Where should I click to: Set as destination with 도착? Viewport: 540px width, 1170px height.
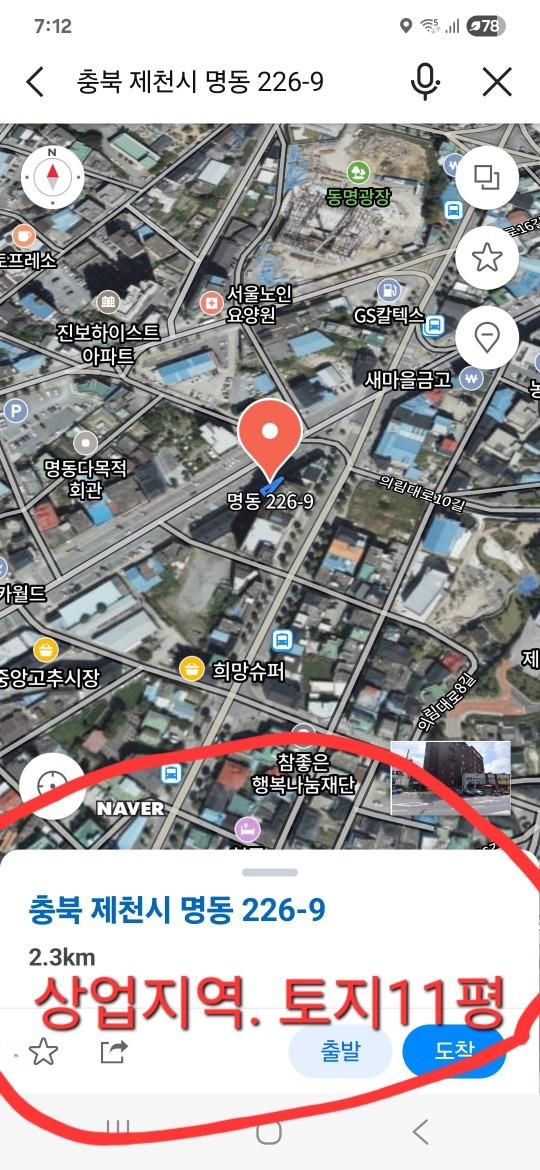[x=453, y=1052]
